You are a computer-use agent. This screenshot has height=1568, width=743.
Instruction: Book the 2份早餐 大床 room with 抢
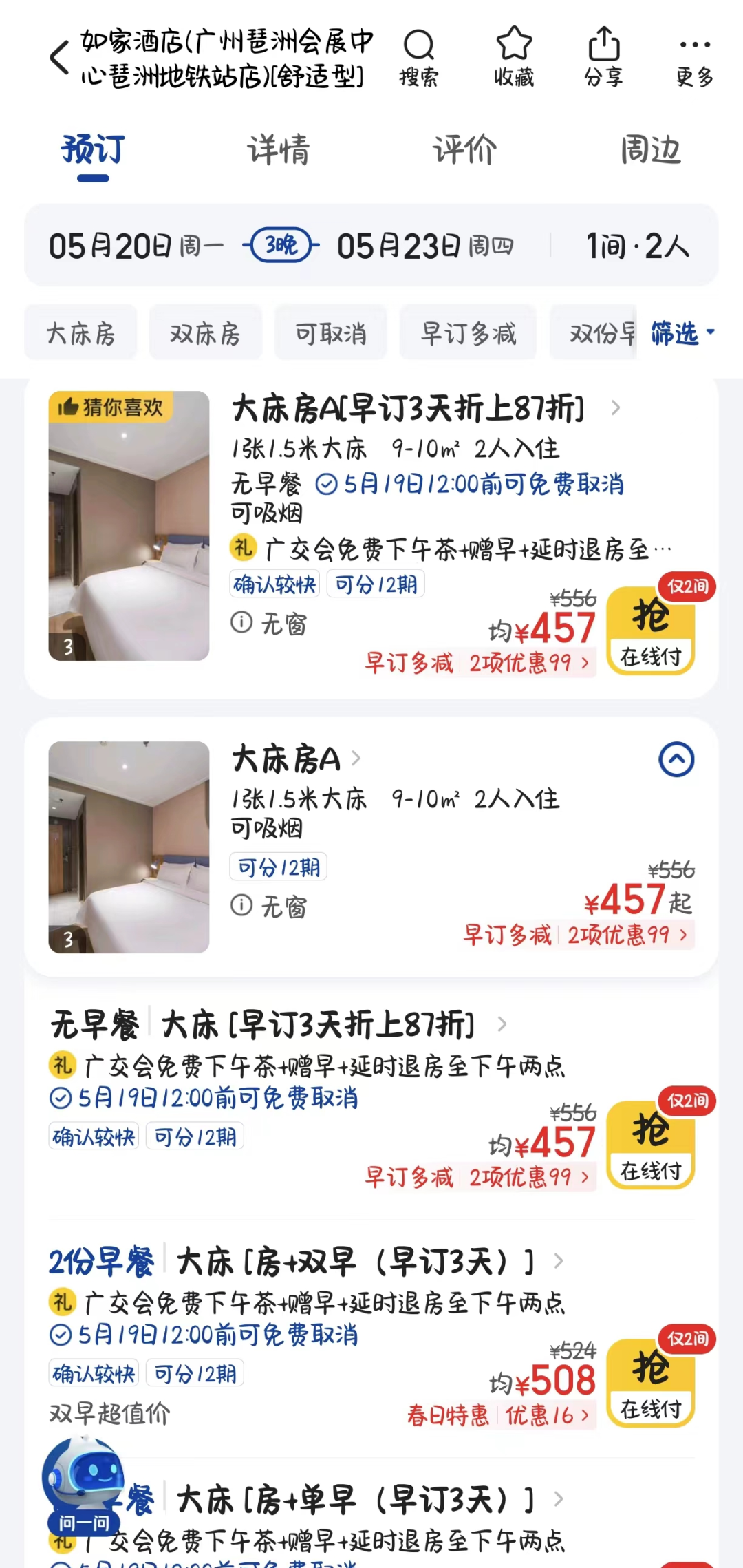tap(651, 1383)
